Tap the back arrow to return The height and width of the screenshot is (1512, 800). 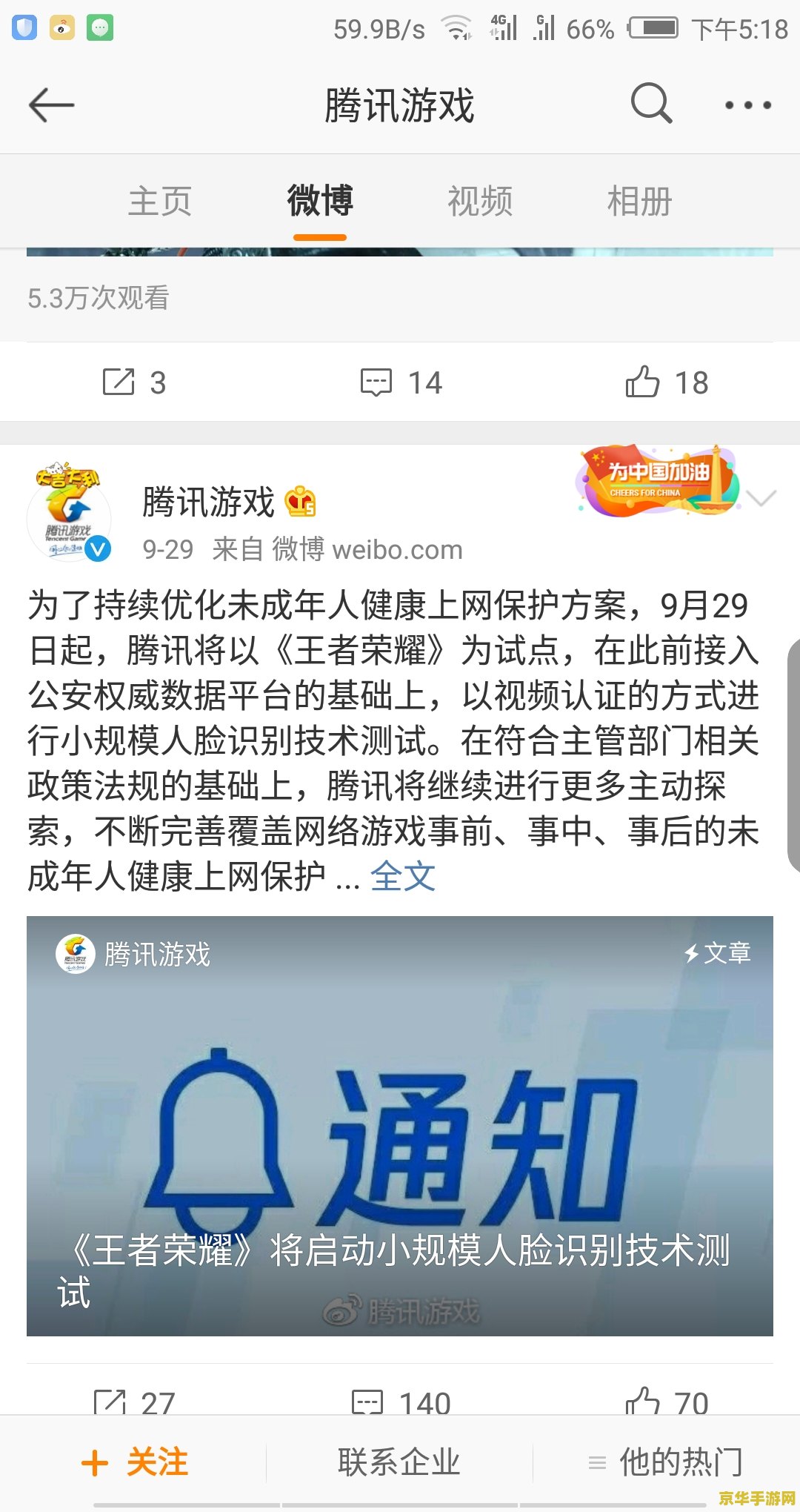click(x=52, y=104)
